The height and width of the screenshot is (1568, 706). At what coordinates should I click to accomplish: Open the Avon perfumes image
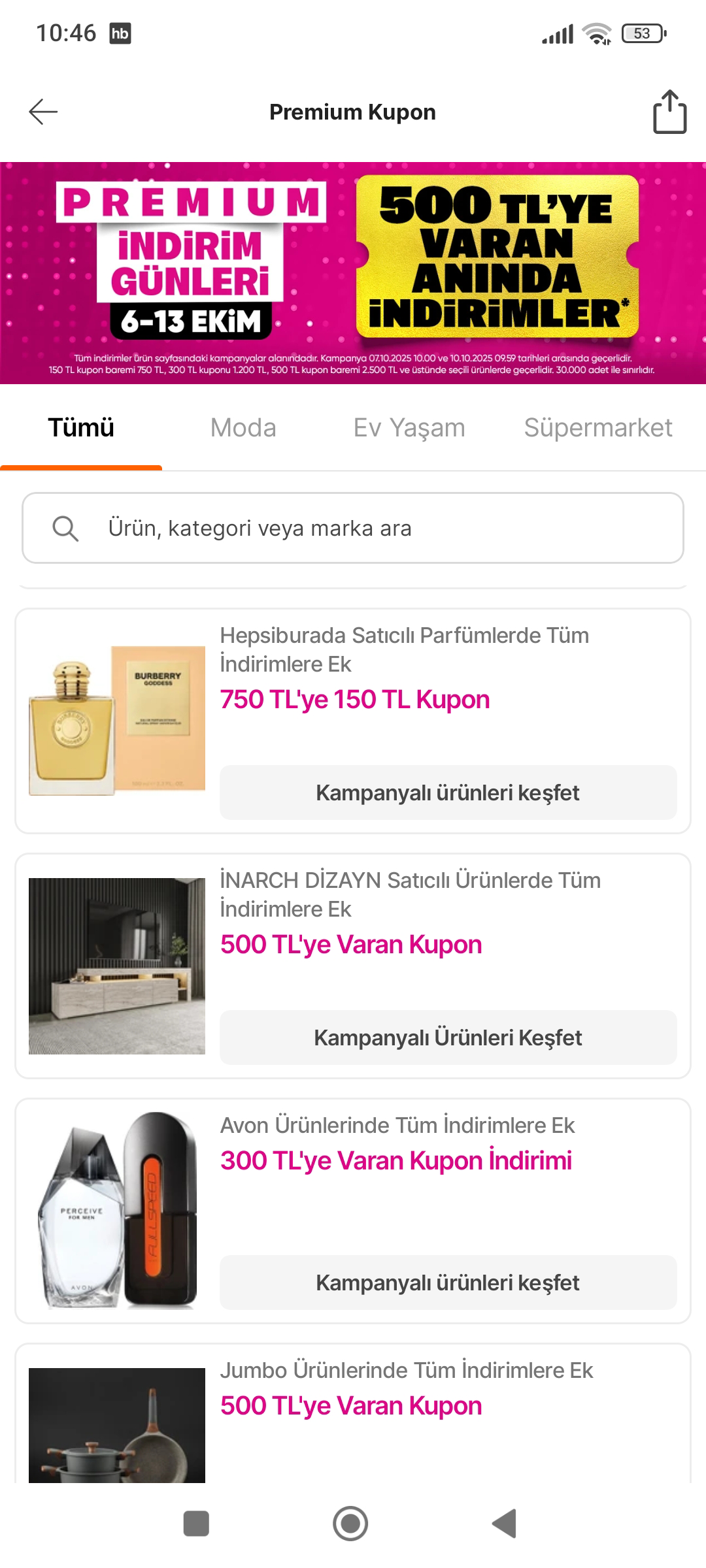pyautogui.click(x=117, y=1211)
